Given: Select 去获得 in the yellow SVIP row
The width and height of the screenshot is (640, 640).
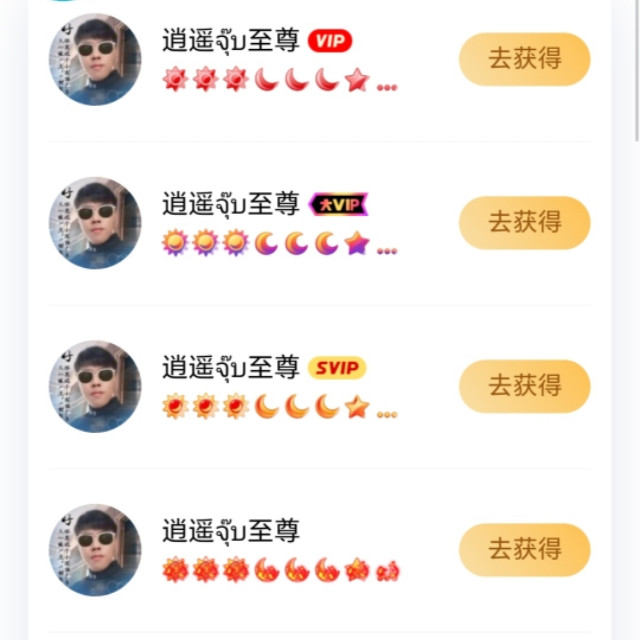Looking at the screenshot, I should tap(524, 386).
